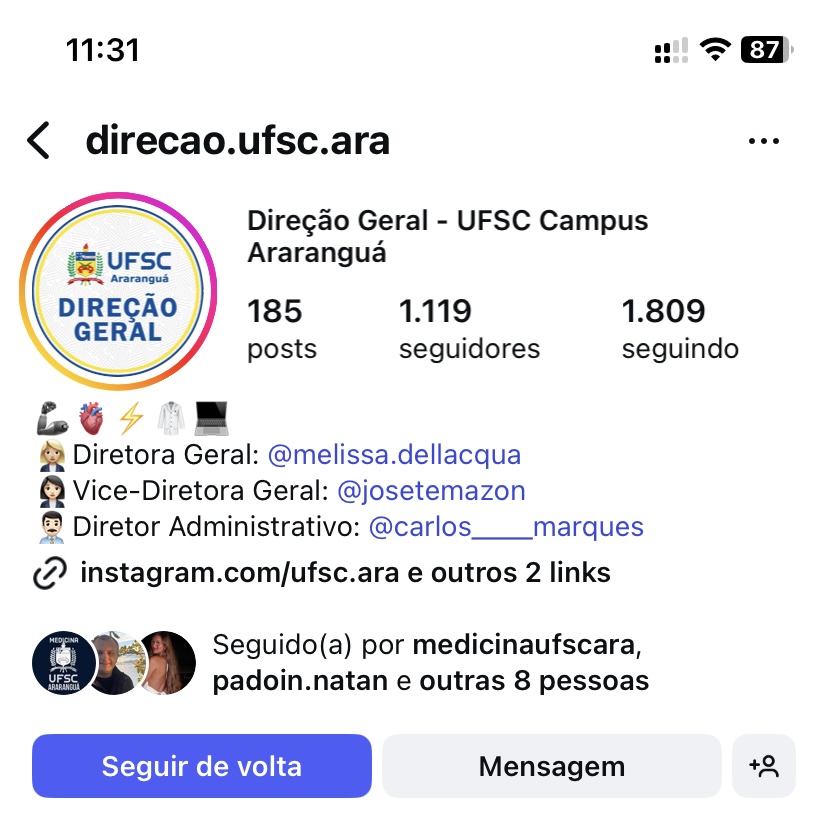Open the 1.119 seguidores list

pyautogui.click(x=469, y=329)
